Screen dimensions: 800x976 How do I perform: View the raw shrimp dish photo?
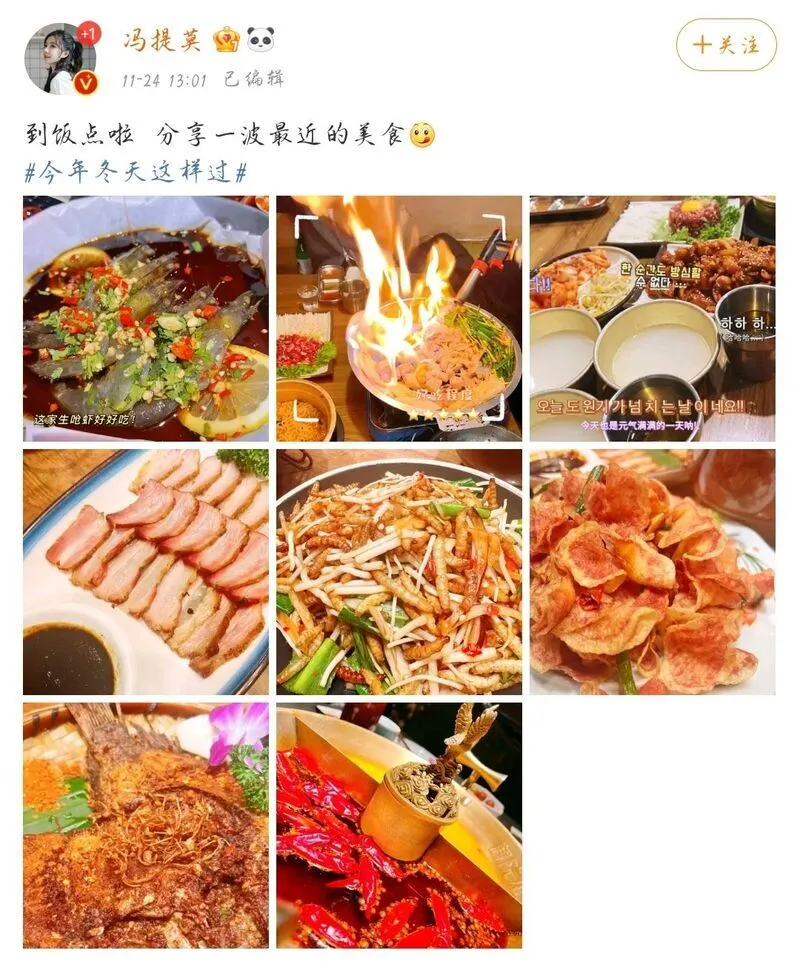click(x=146, y=318)
